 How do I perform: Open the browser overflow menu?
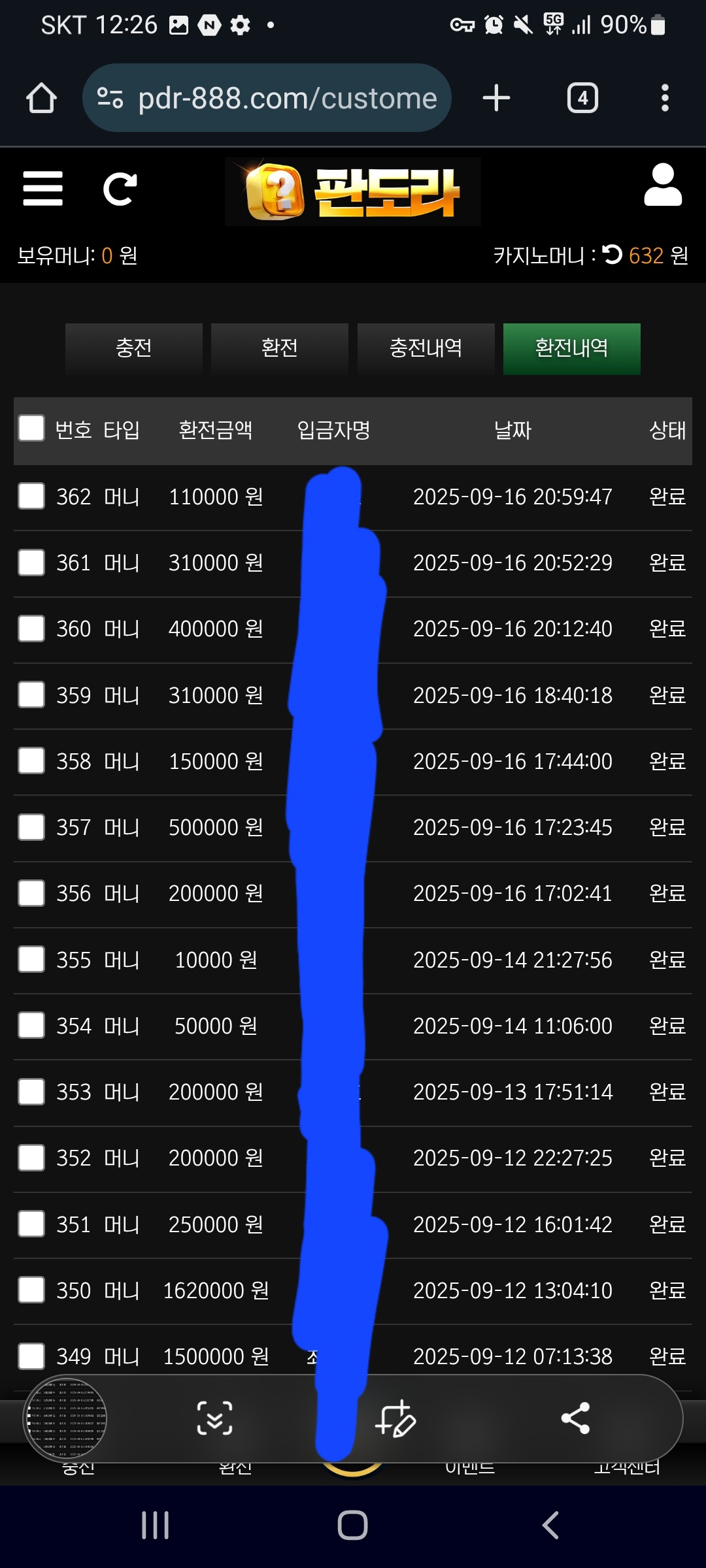[665, 98]
